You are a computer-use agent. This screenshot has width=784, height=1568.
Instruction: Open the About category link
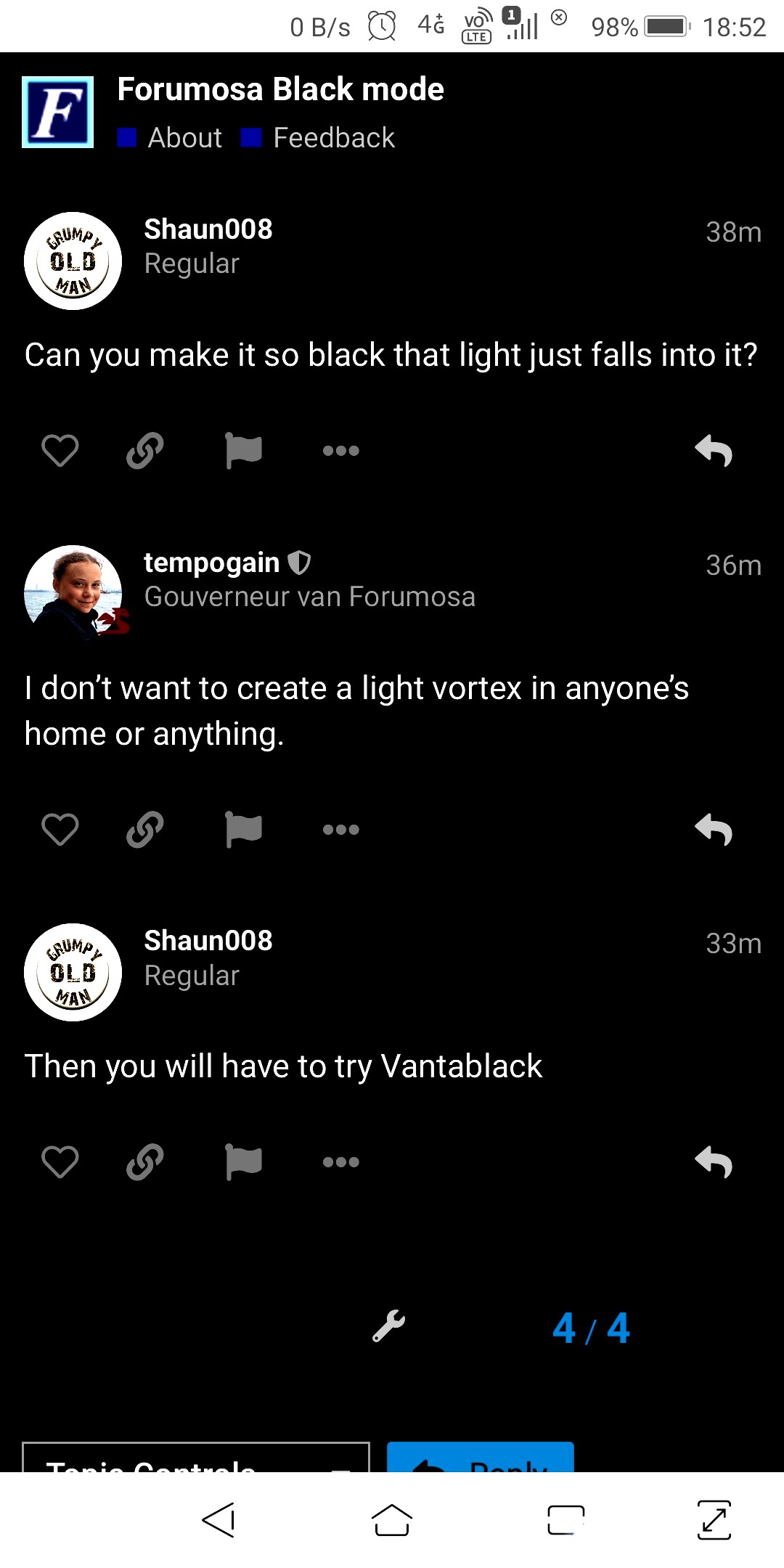[184, 138]
